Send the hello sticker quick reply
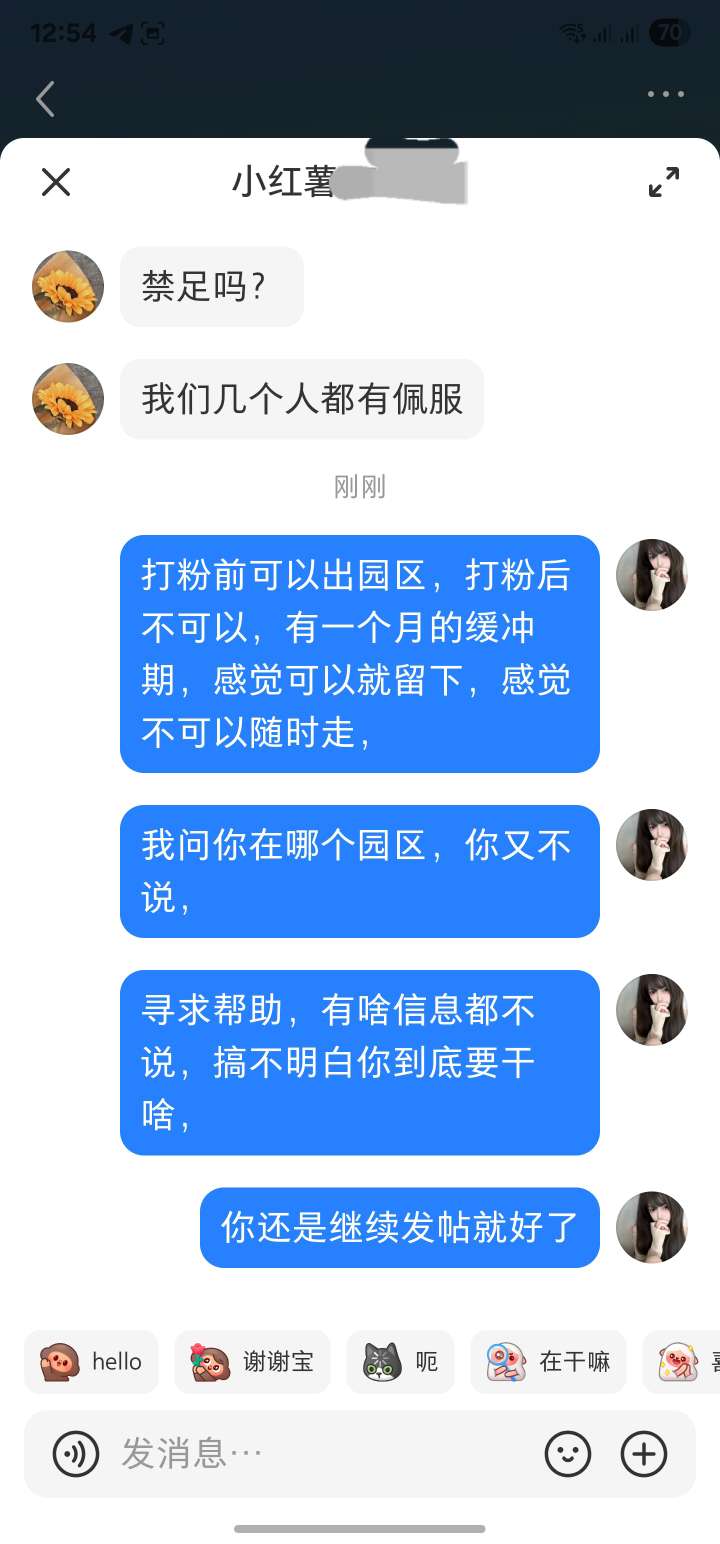This screenshot has width=720, height=1544. 91,1361
